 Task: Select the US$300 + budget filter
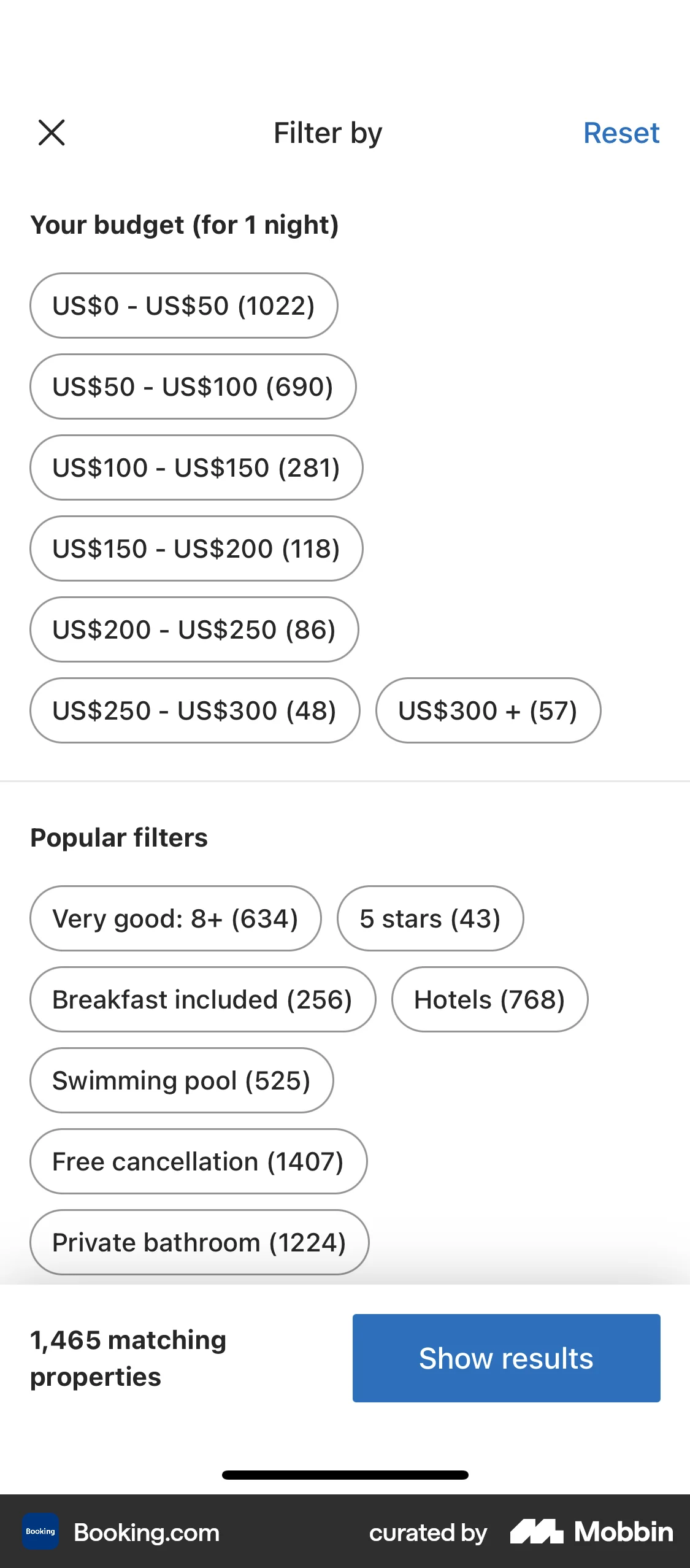488,710
